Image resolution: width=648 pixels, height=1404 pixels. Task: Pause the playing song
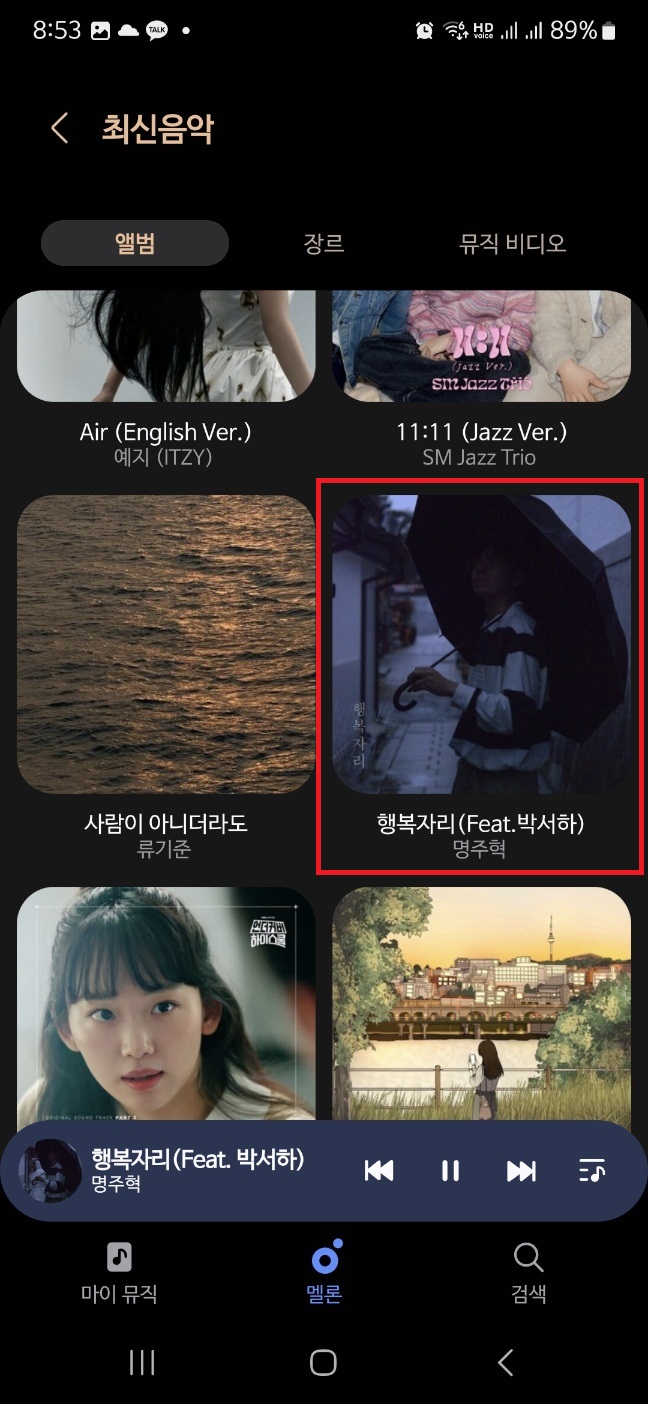point(451,1171)
